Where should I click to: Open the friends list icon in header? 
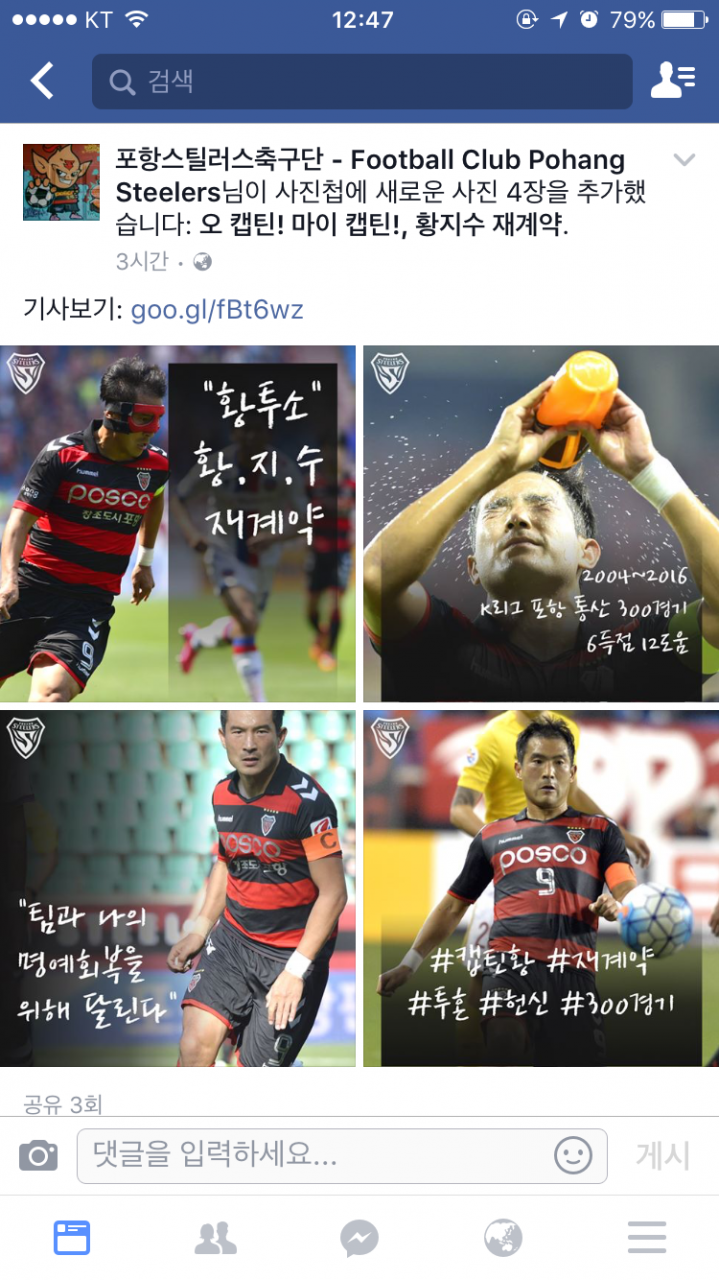click(672, 81)
